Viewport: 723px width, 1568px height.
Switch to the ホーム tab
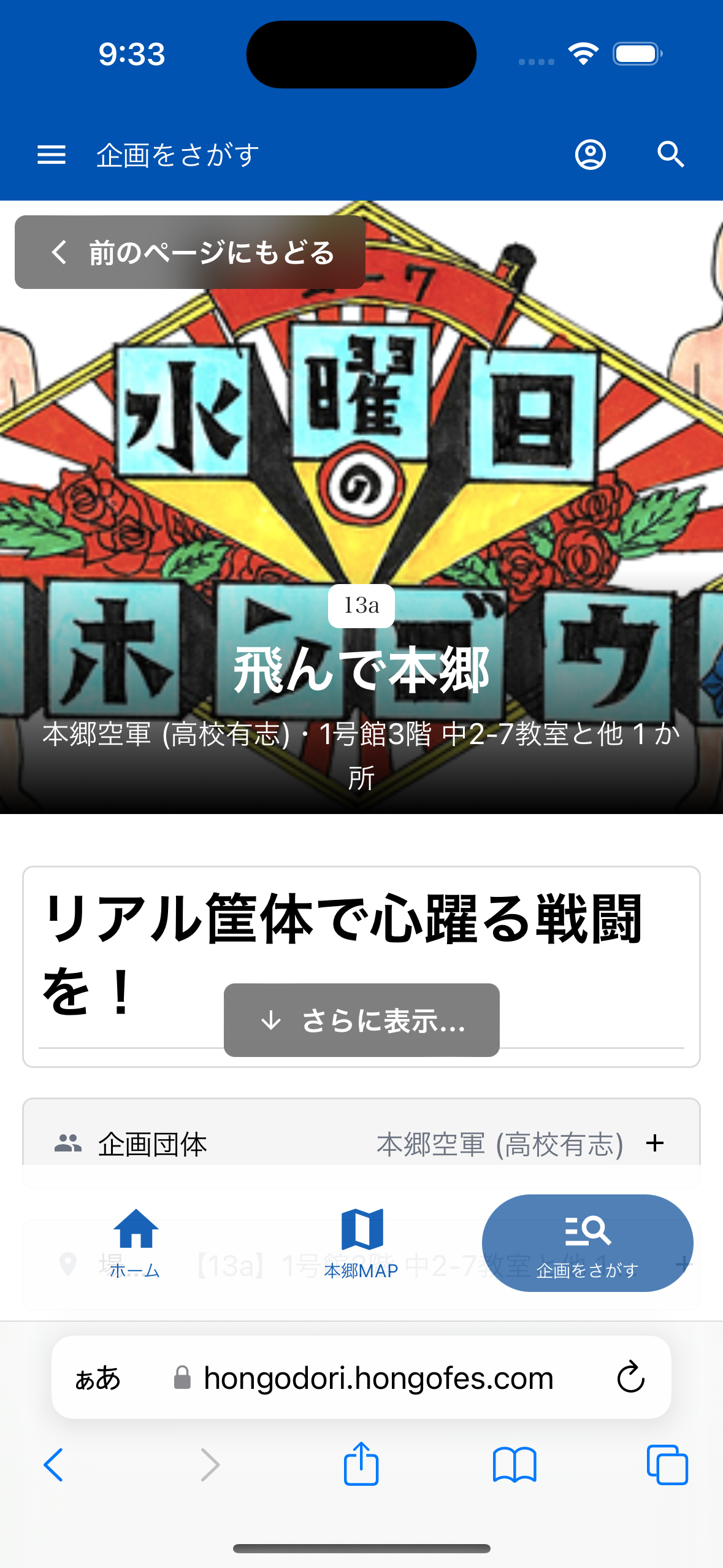[136, 1243]
